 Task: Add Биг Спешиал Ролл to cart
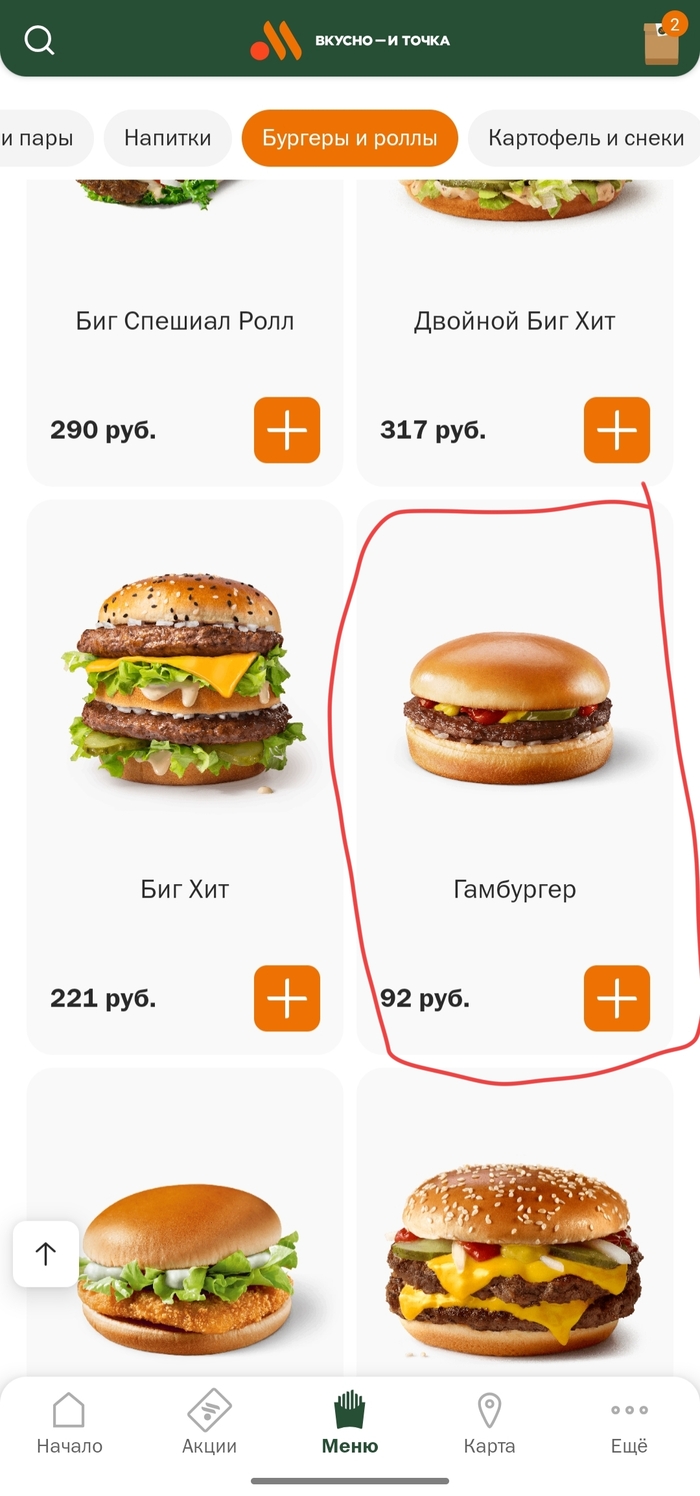click(x=287, y=430)
